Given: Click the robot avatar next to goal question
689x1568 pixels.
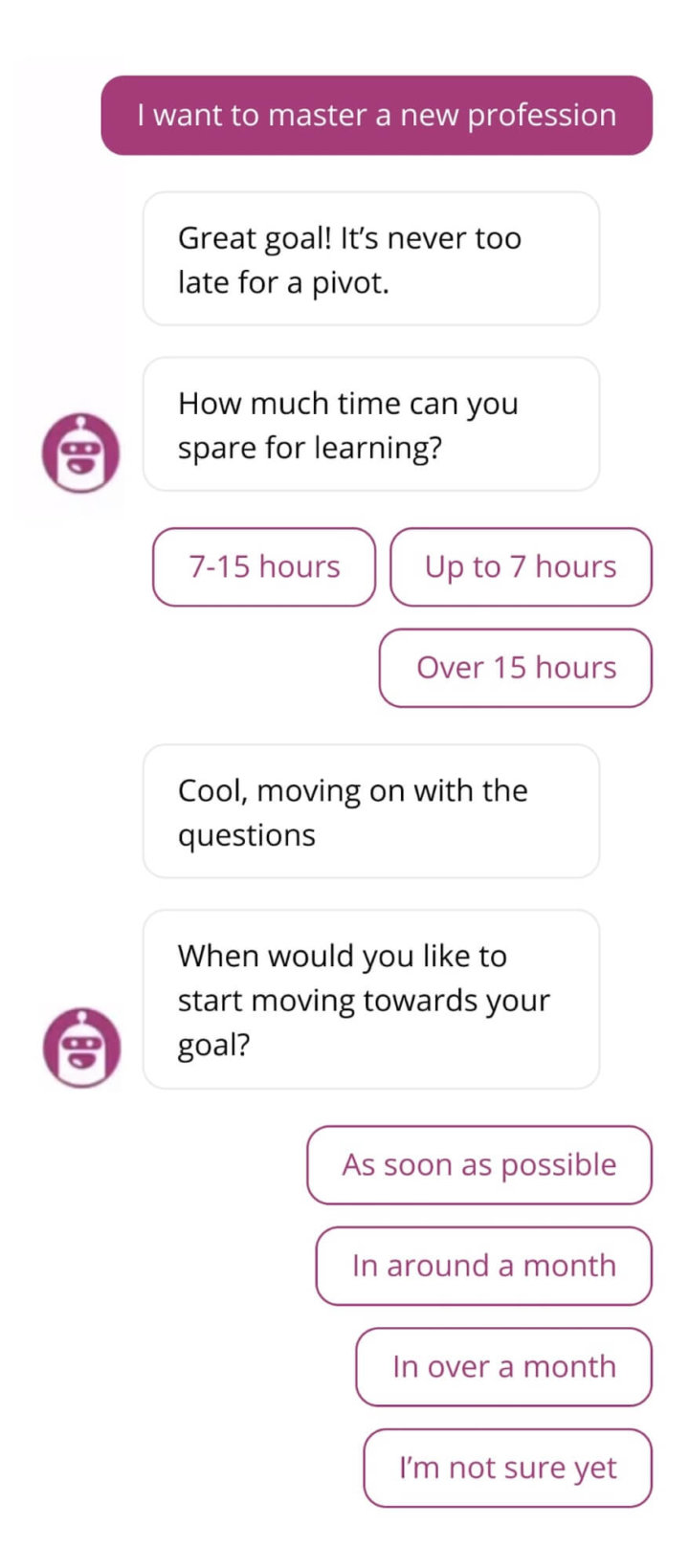Looking at the screenshot, I should [82, 1046].
